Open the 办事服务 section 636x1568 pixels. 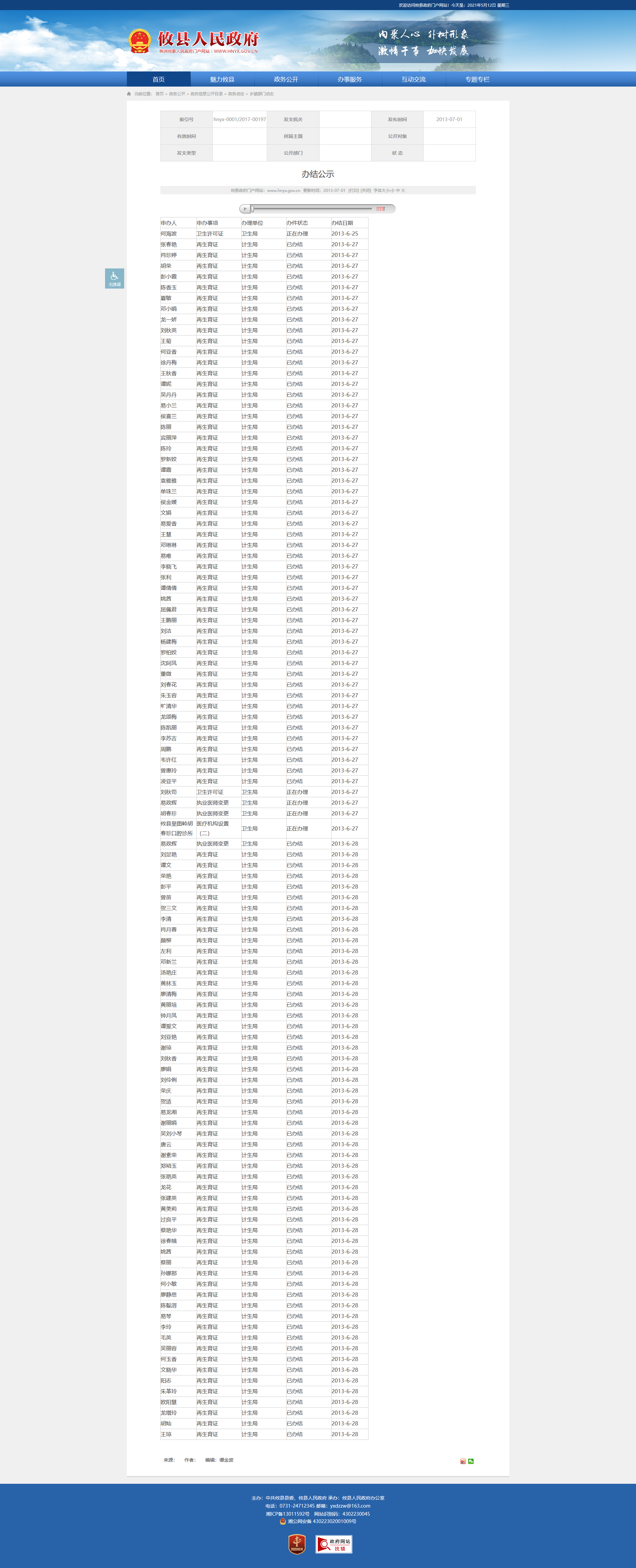(x=350, y=79)
